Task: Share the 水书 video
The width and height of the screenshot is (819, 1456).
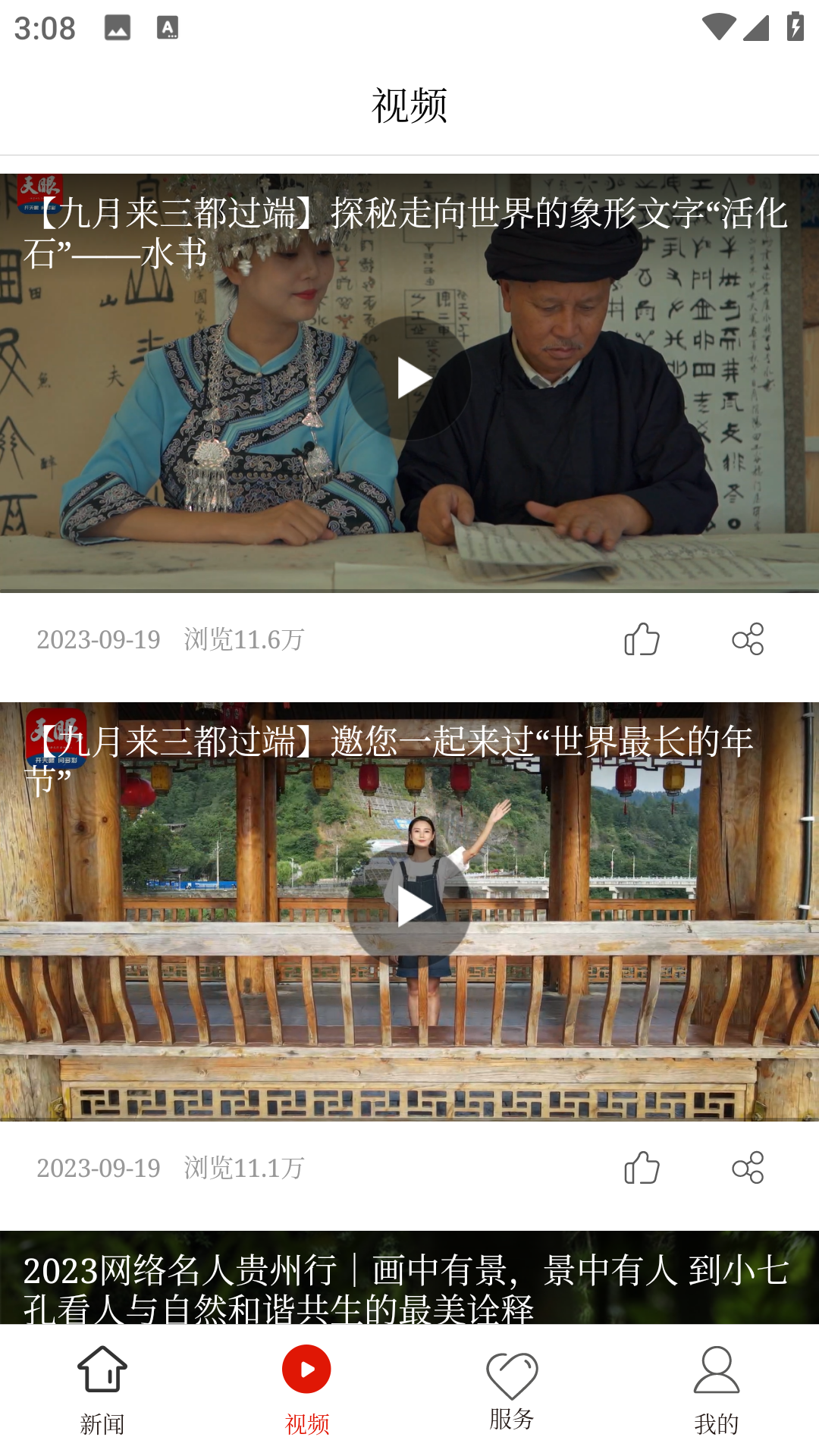Action: pos(748,639)
